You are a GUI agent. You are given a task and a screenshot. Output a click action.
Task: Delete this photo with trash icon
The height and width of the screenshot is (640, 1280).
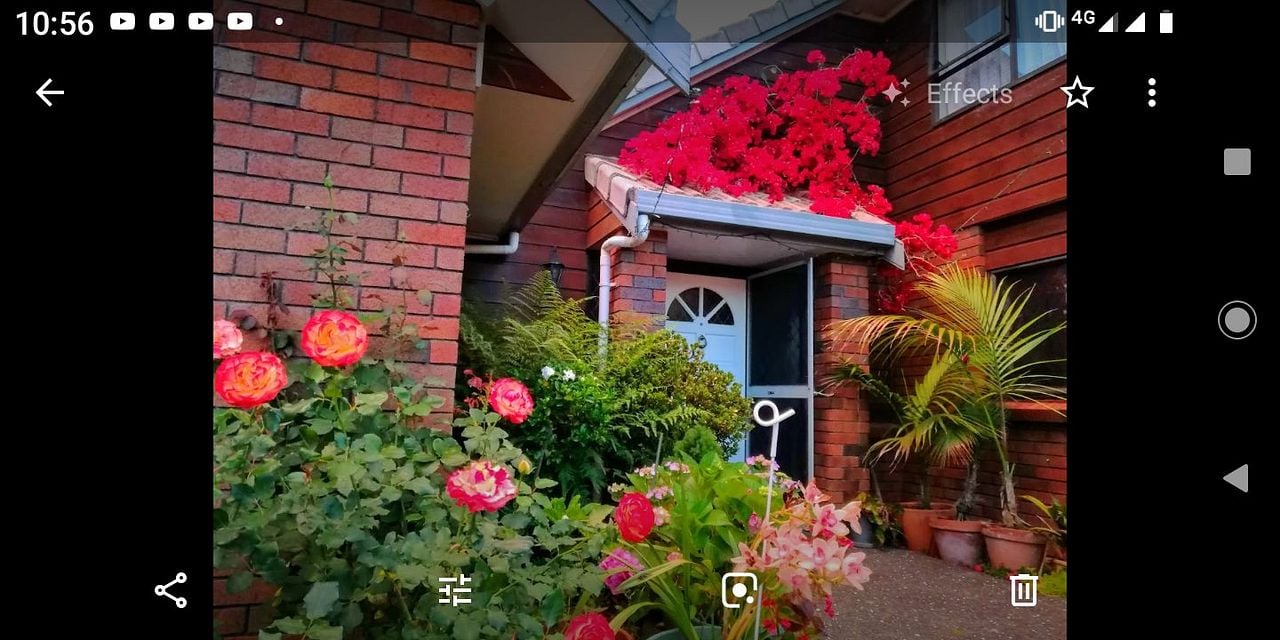coord(1023,590)
